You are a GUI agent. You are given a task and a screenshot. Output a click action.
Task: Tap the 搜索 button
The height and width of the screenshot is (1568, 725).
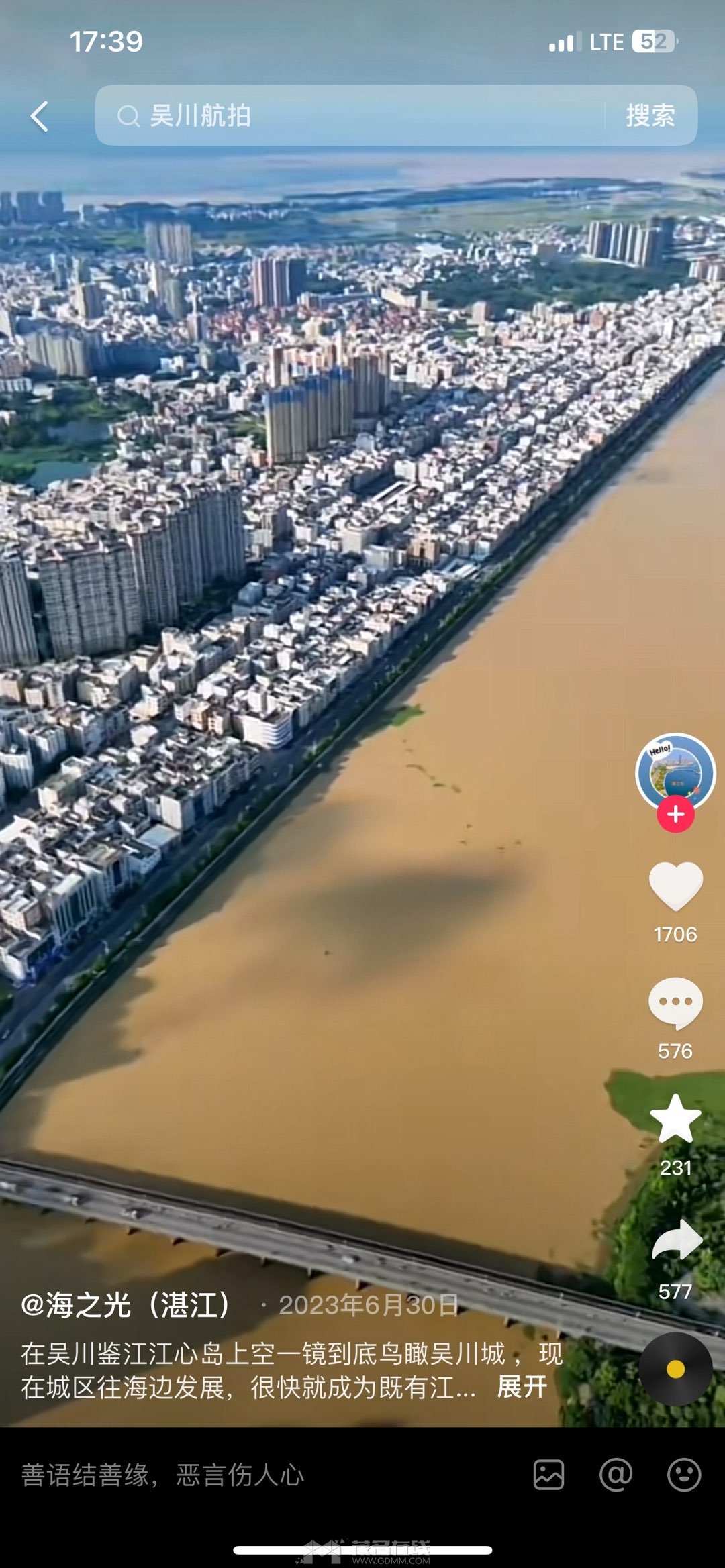coord(650,115)
